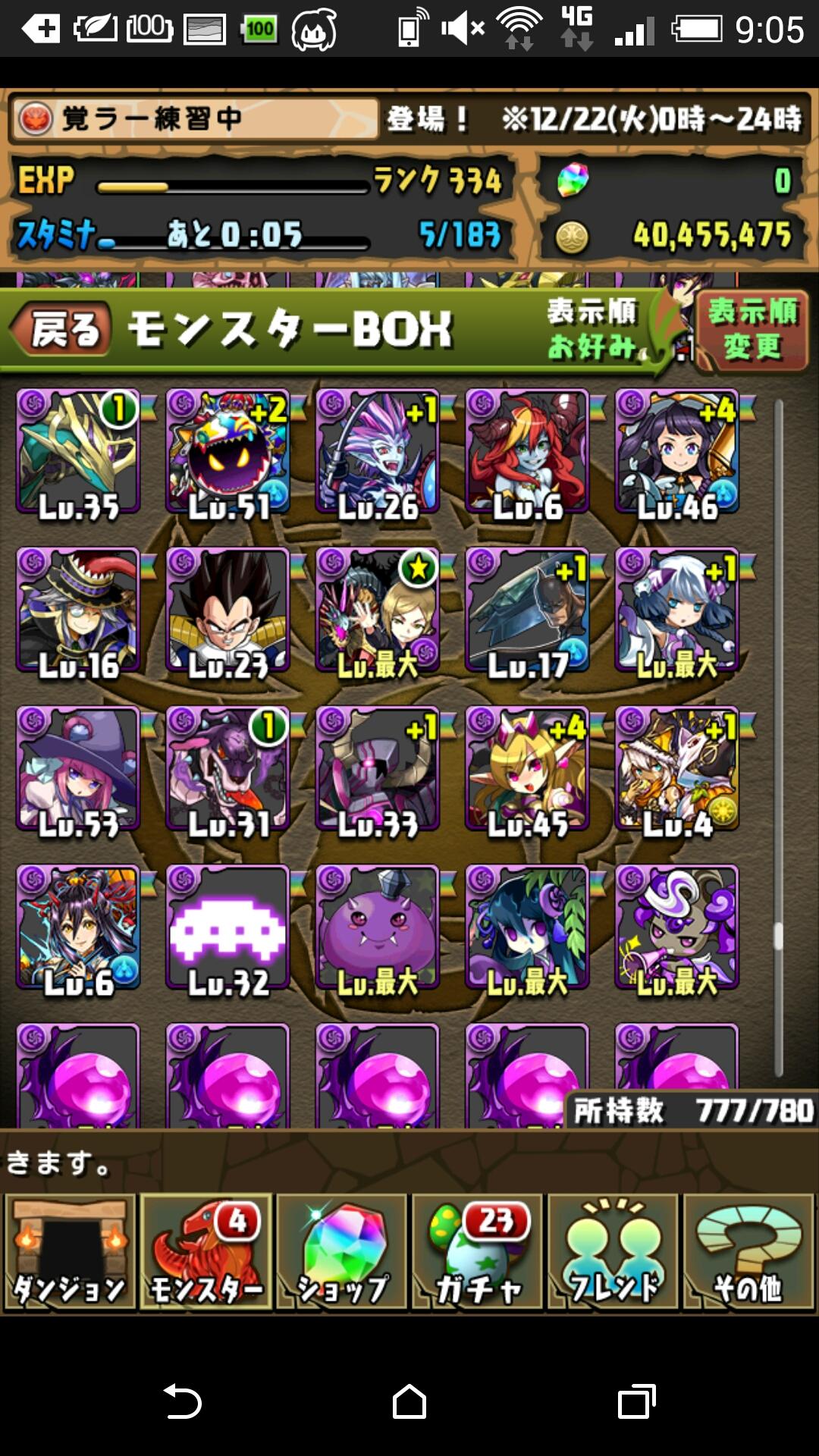Switch to the ダンジョン tab
This screenshot has width=819, height=1456.
pyautogui.click(x=70, y=1252)
